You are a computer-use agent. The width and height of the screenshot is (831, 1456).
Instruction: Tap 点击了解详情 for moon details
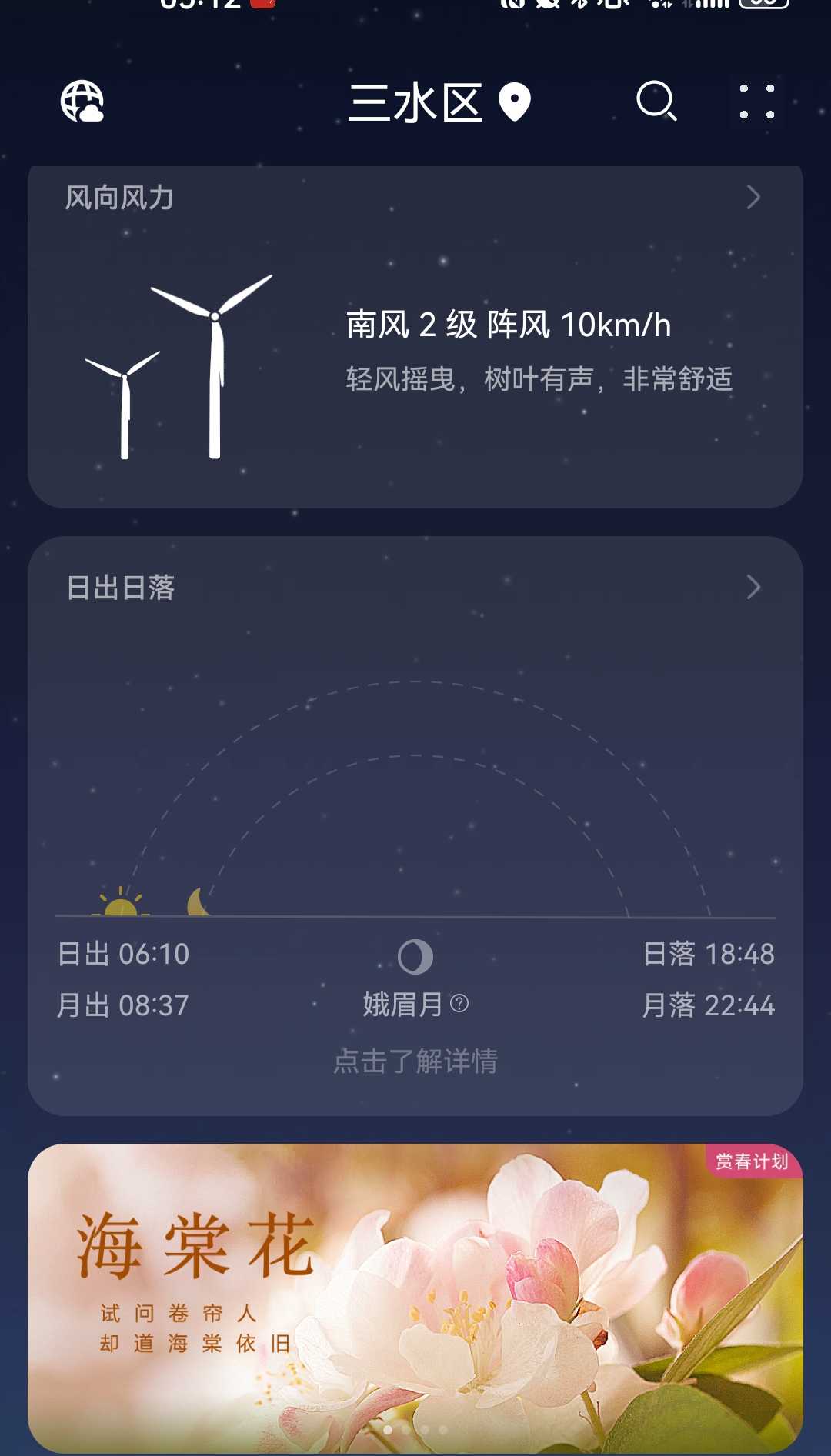click(415, 1061)
